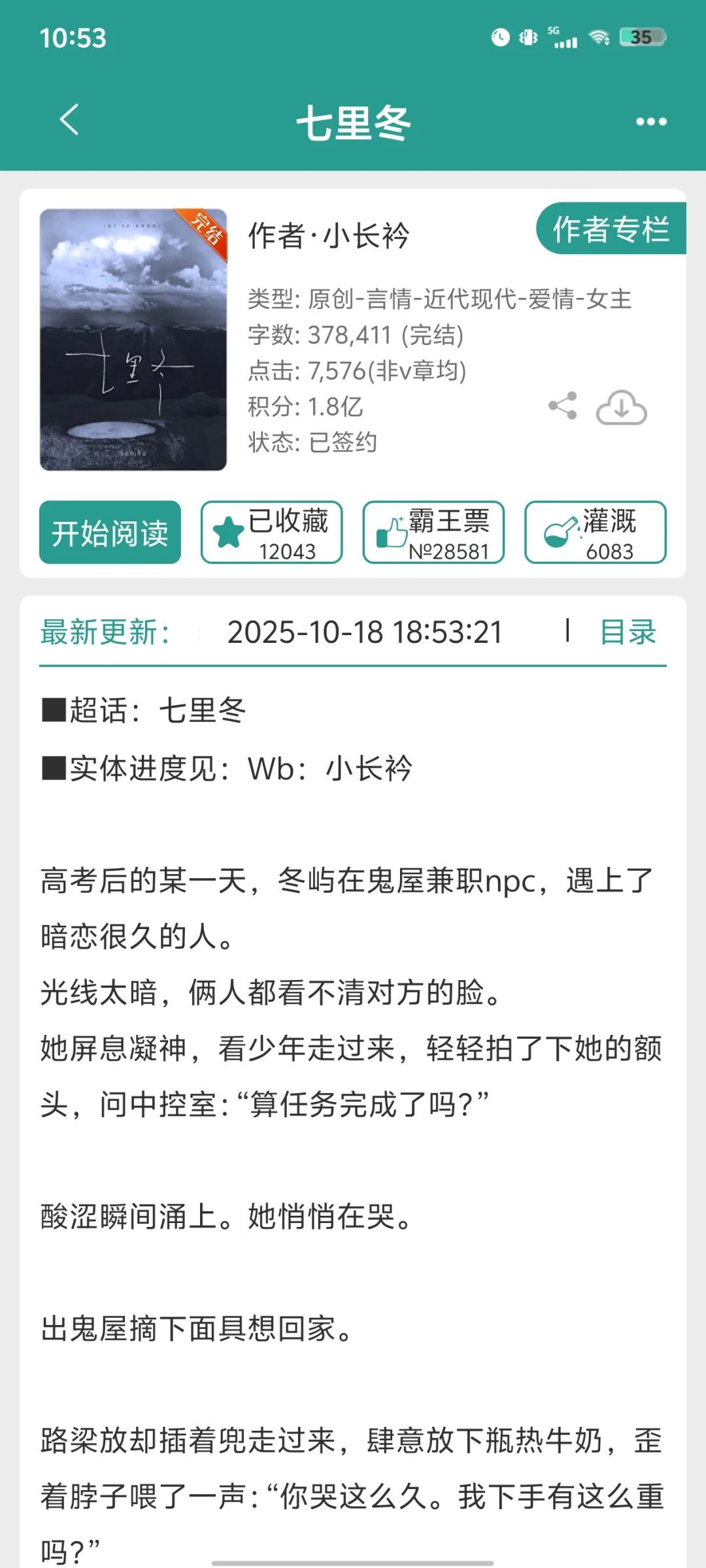Send a 霸王票 to the author
The image size is (706, 1568).
tap(433, 532)
